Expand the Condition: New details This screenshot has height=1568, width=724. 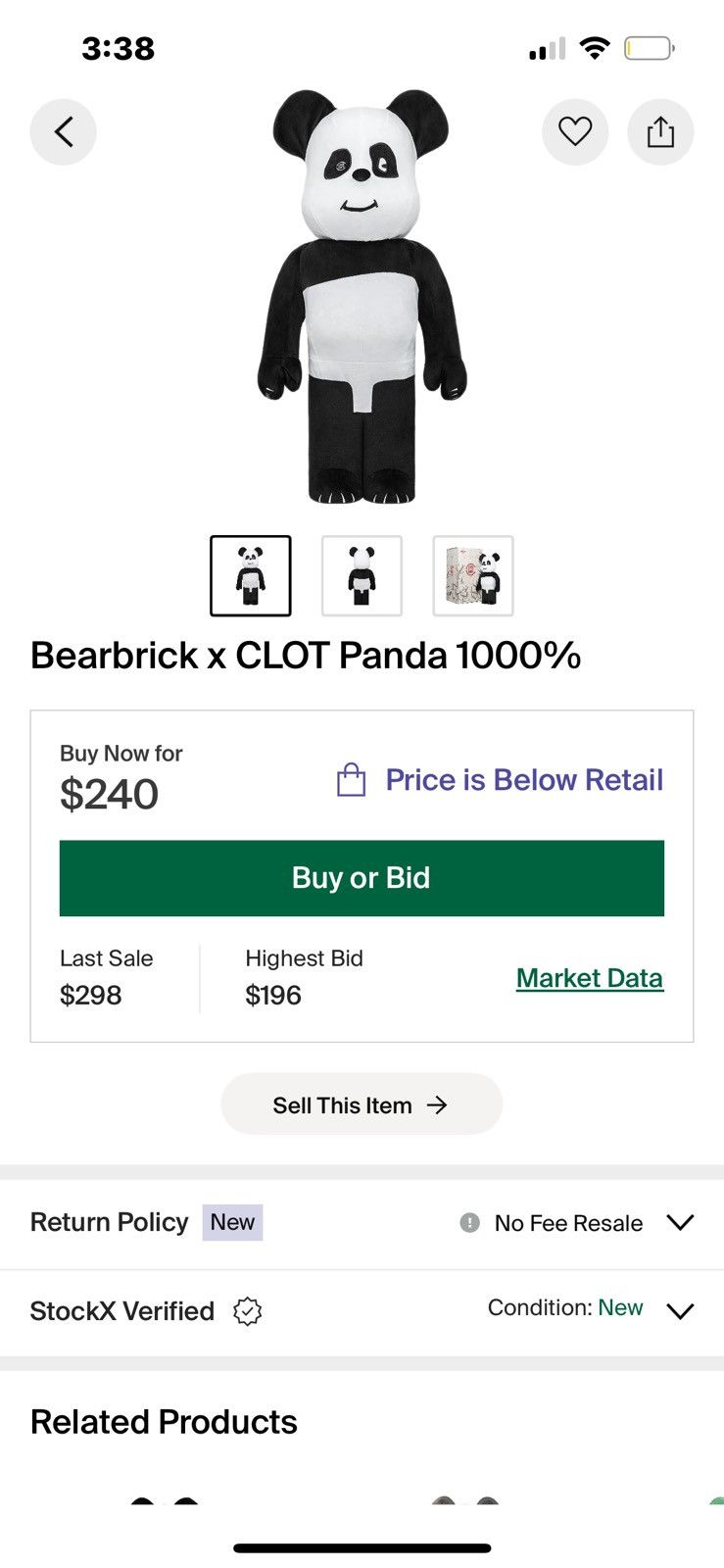coord(680,1310)
